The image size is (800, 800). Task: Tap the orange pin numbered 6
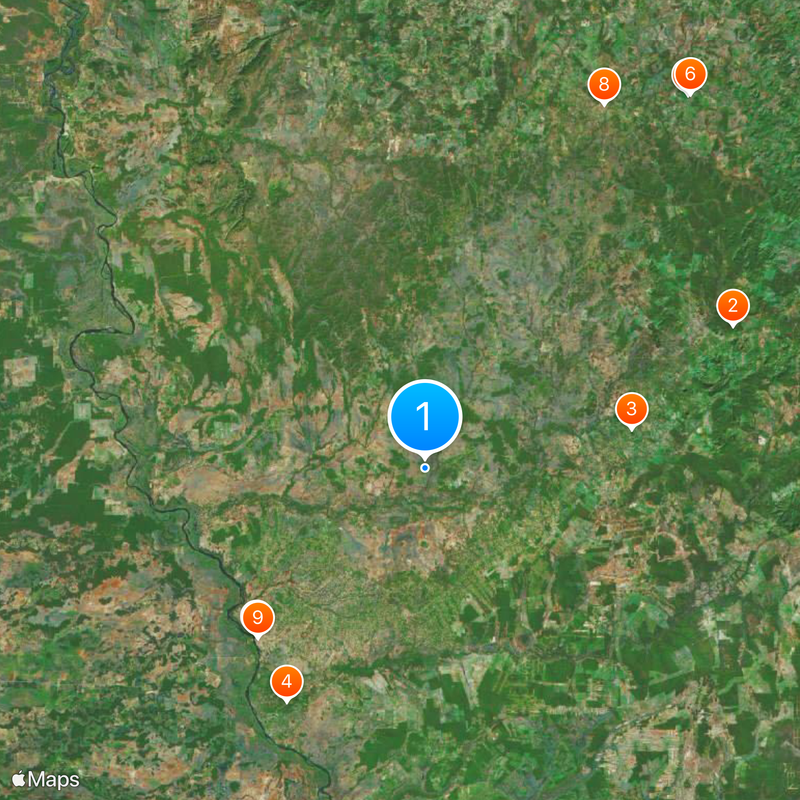tap(690, 74)
